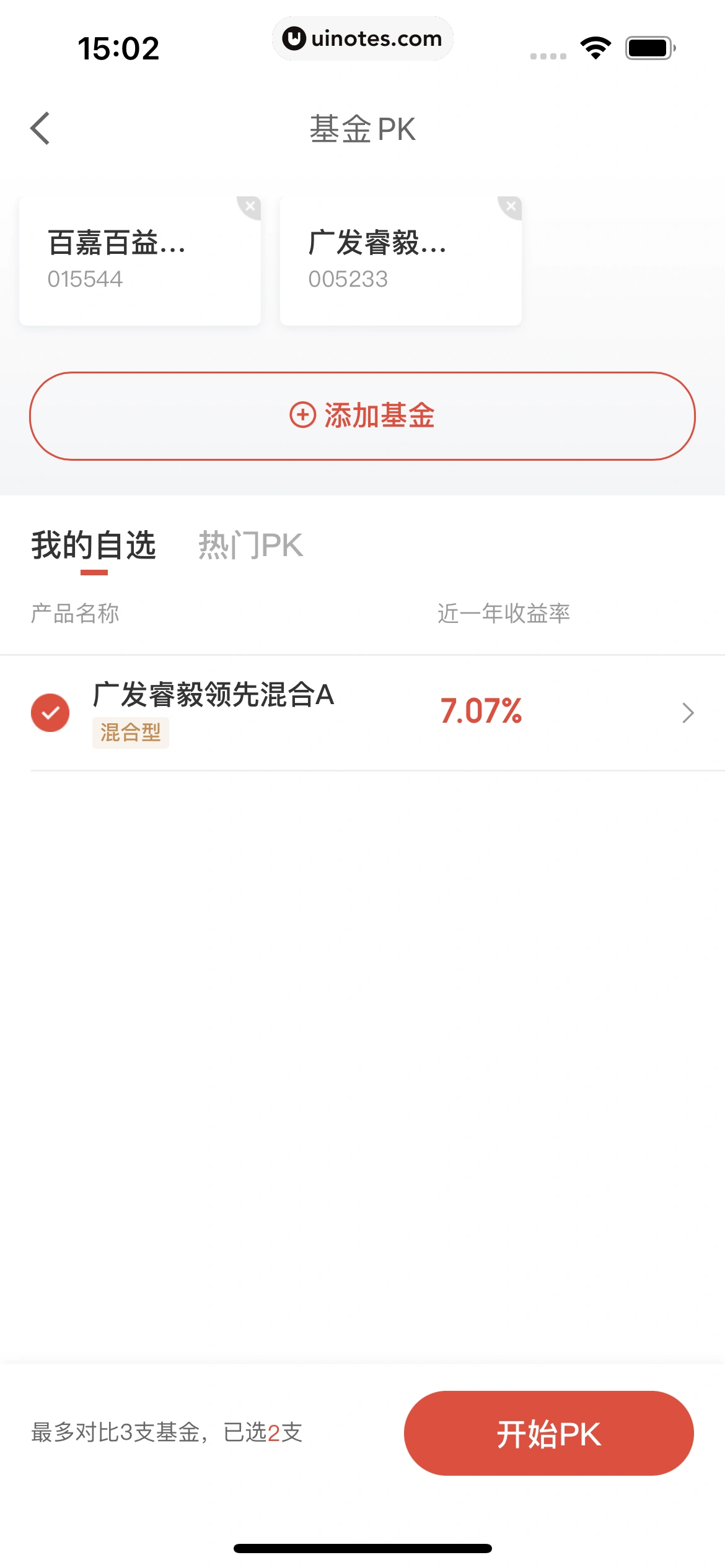725x1568 pixels.
Task: Remove fund 百嘉百益 015544 from comparison
Action: coord(250,207)
